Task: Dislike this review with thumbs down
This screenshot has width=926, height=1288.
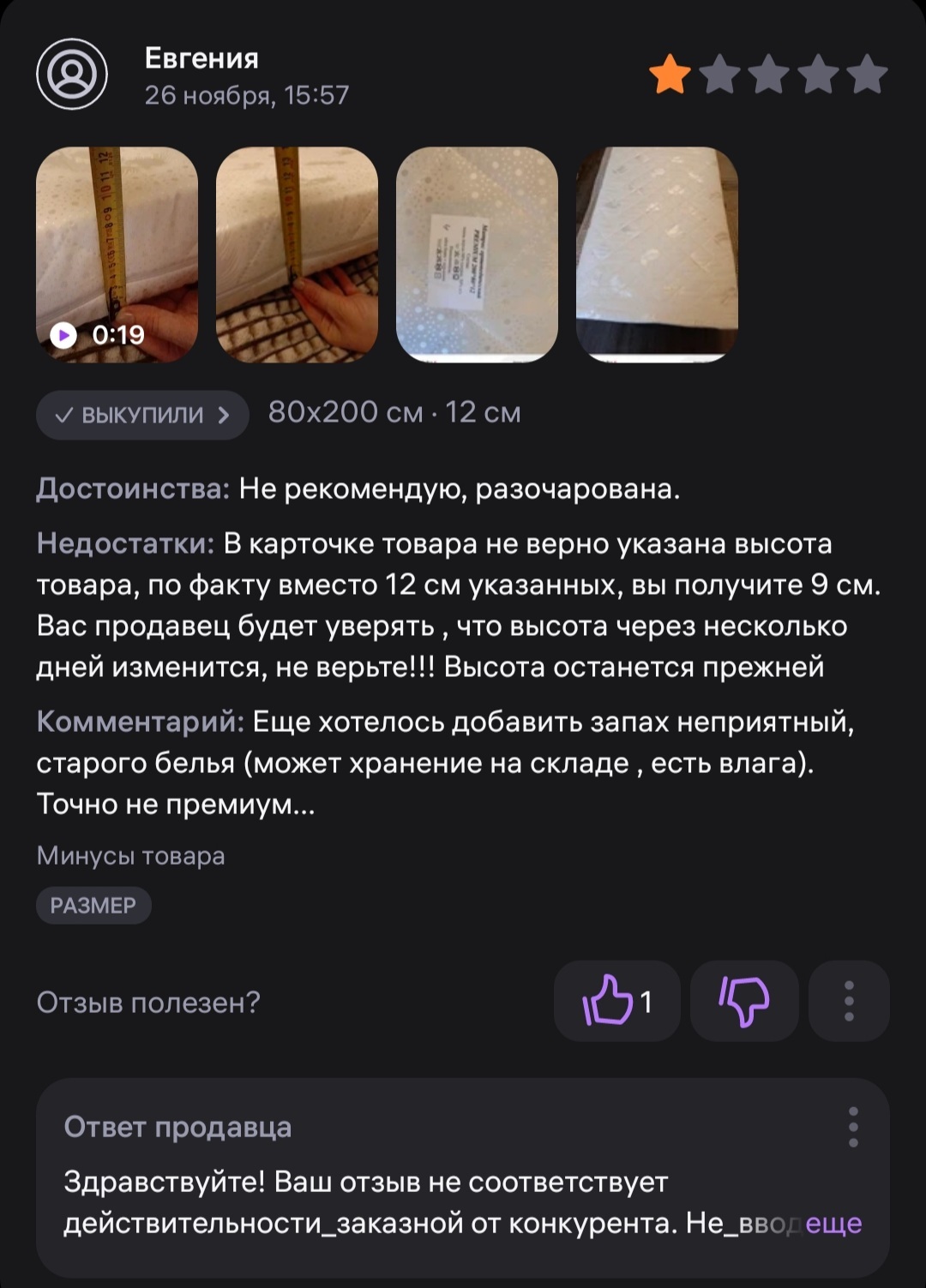Action: click(x=744, y=1001)
